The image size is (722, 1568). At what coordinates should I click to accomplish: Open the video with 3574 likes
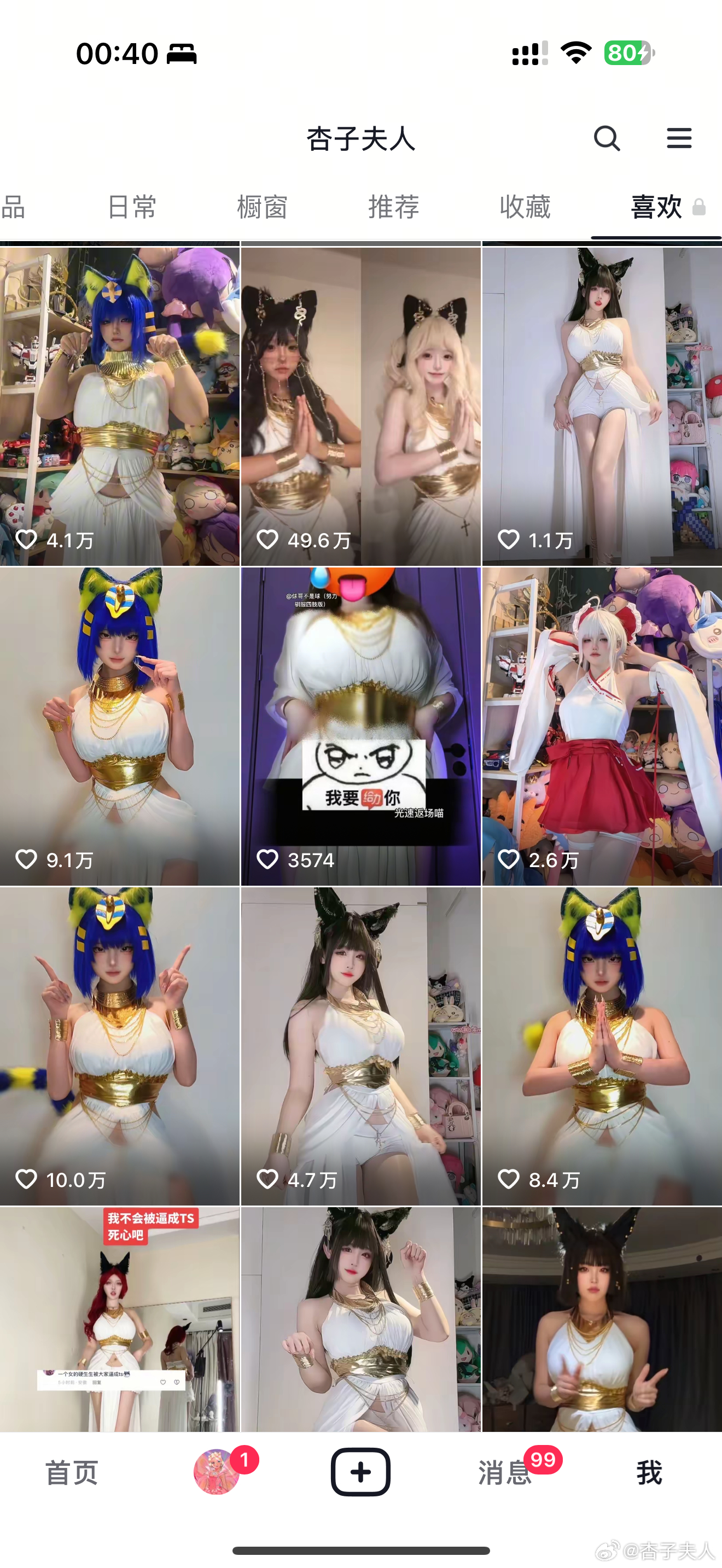360,726
